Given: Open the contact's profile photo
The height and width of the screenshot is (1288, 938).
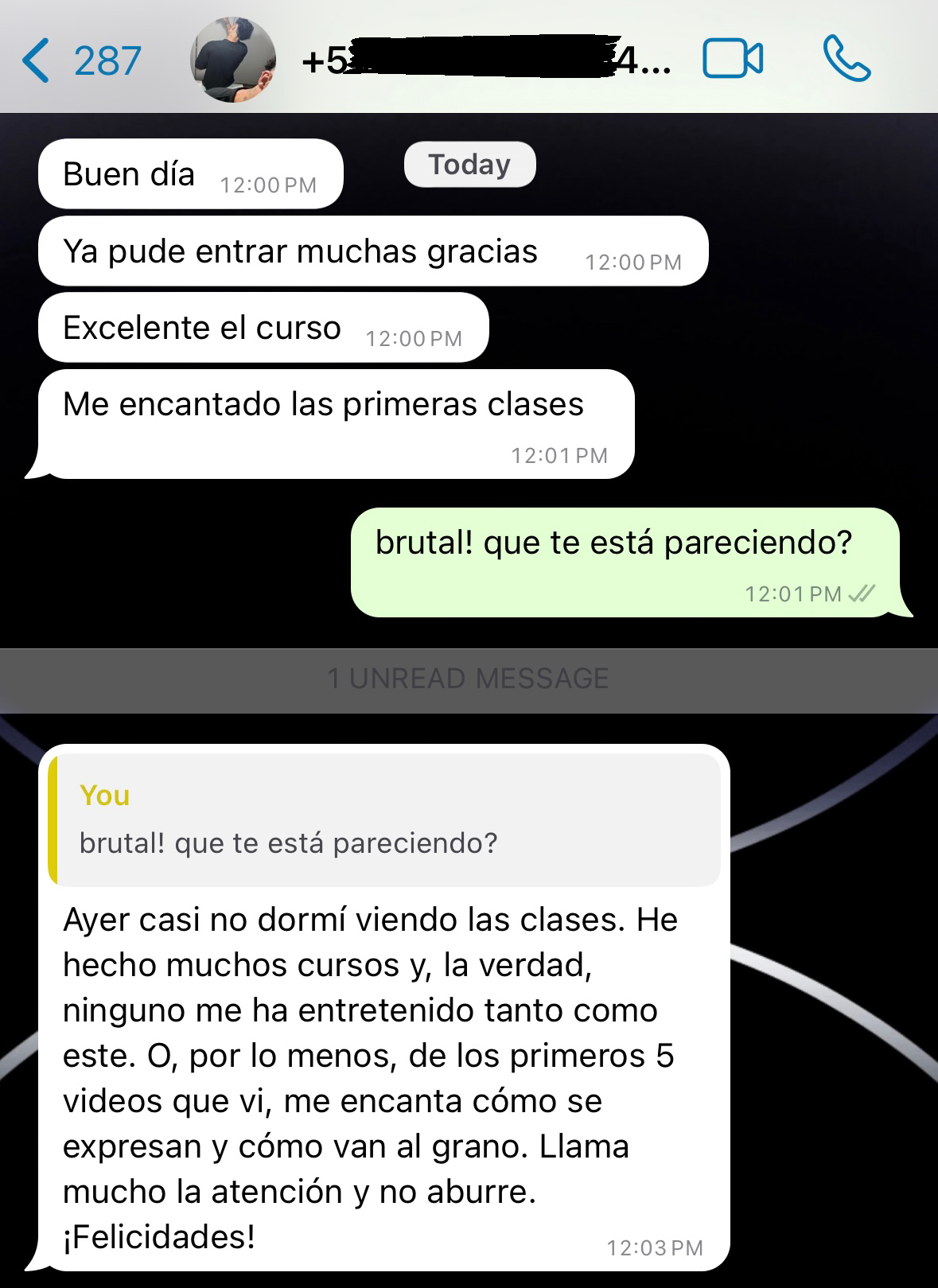Looking at the screenshot, I should pyautogui.click(x=233, y=60).
